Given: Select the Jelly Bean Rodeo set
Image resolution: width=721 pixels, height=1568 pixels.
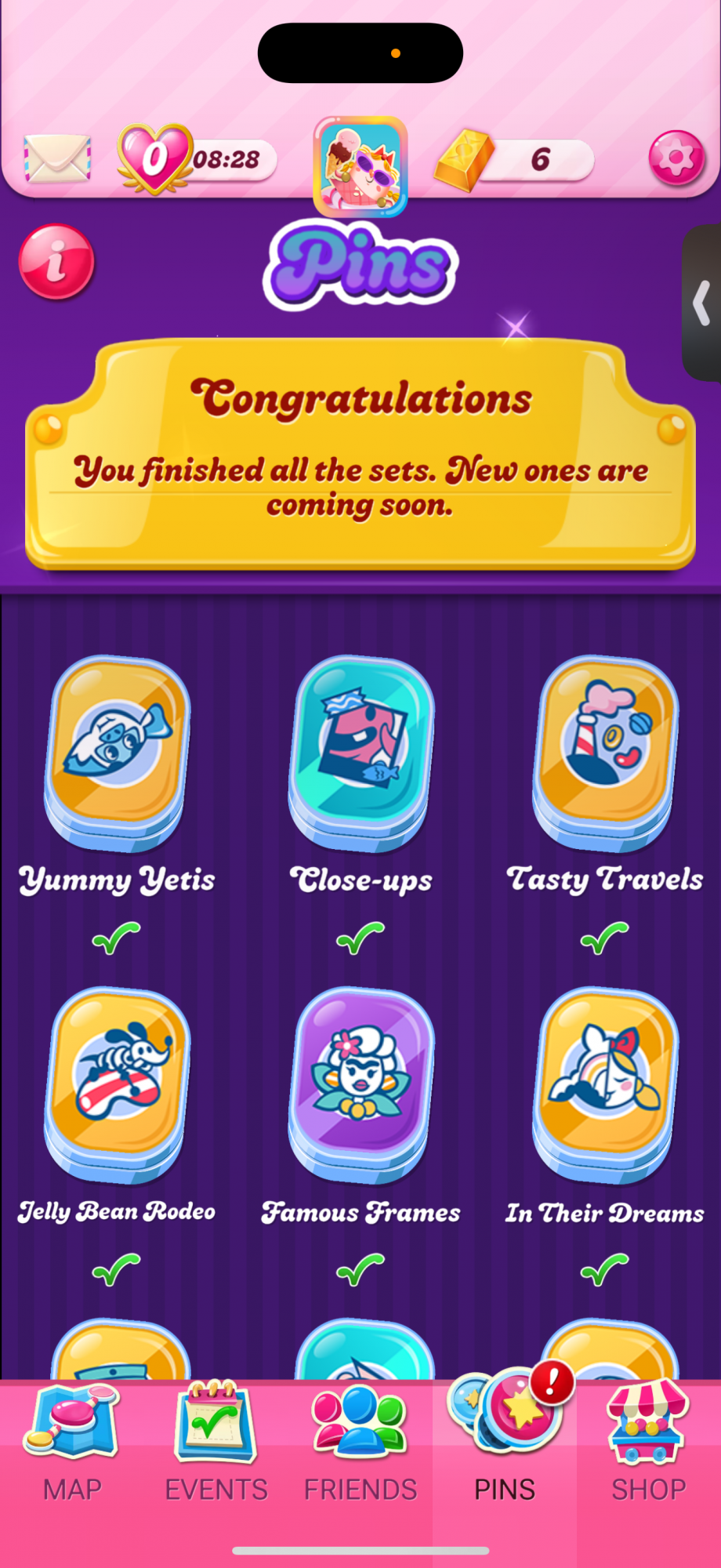Looking at the screenshot, I should [118, 1084].
